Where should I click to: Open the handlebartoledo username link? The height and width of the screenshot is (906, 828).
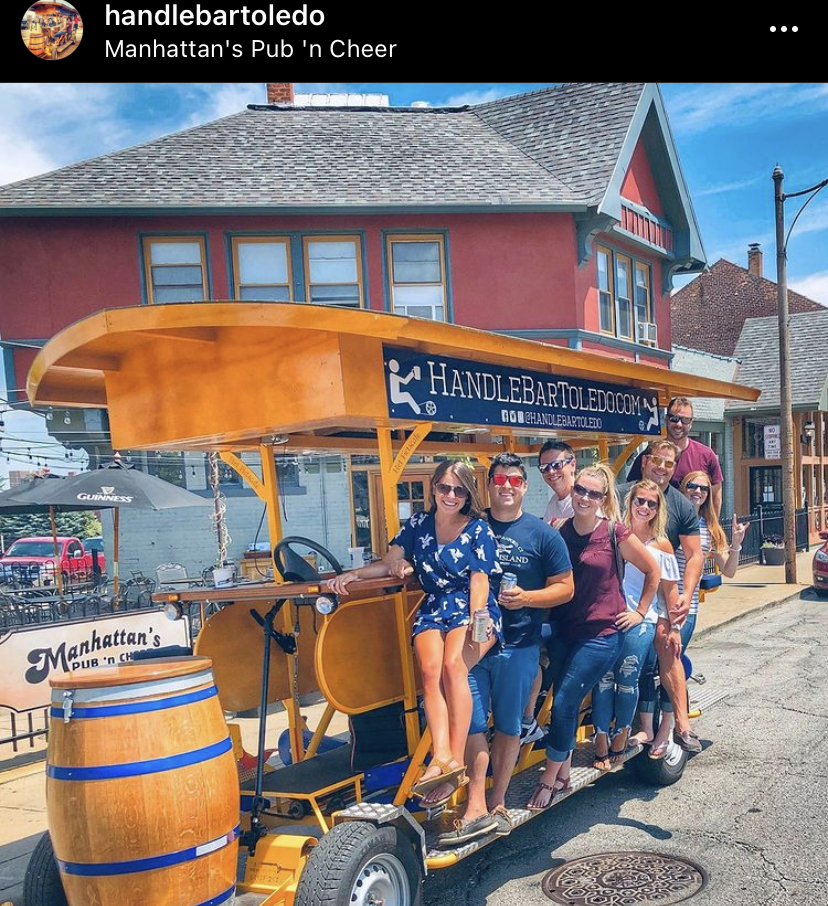pyautogui.click(x=214, y=16)
